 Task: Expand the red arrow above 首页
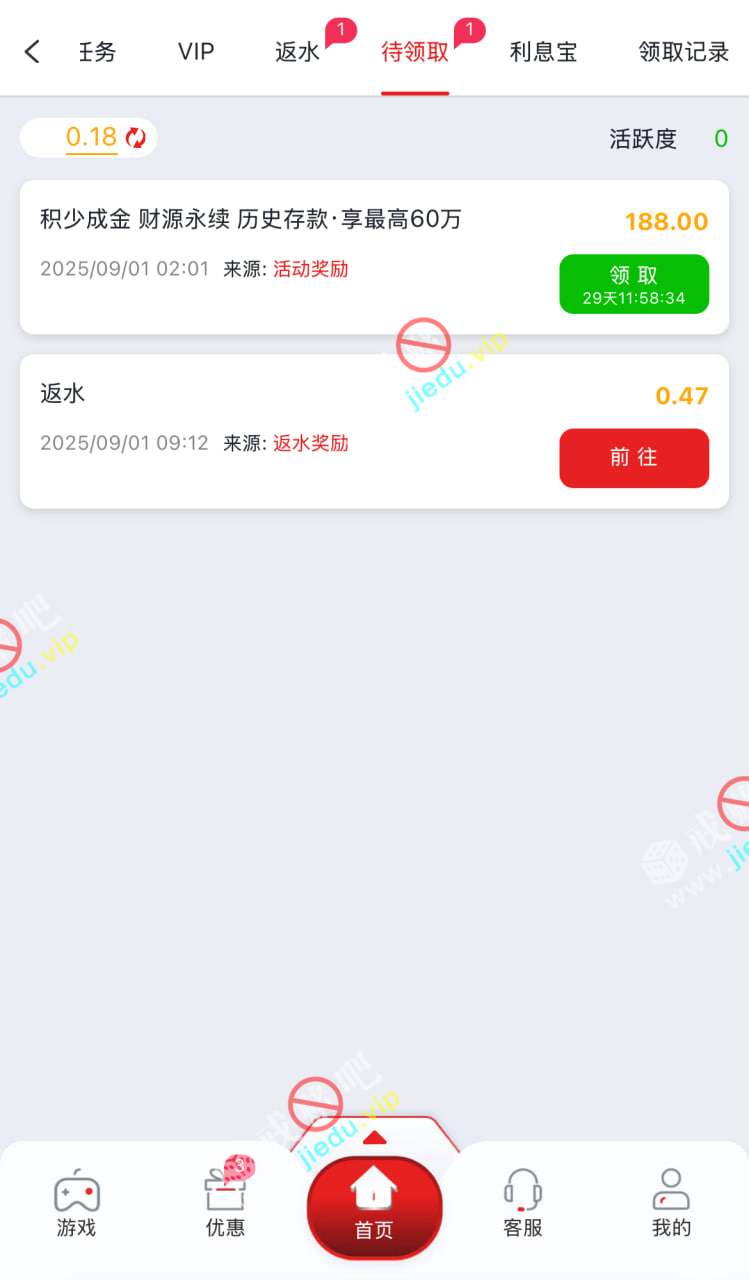pyautogui.click(x=374, y=1138)
